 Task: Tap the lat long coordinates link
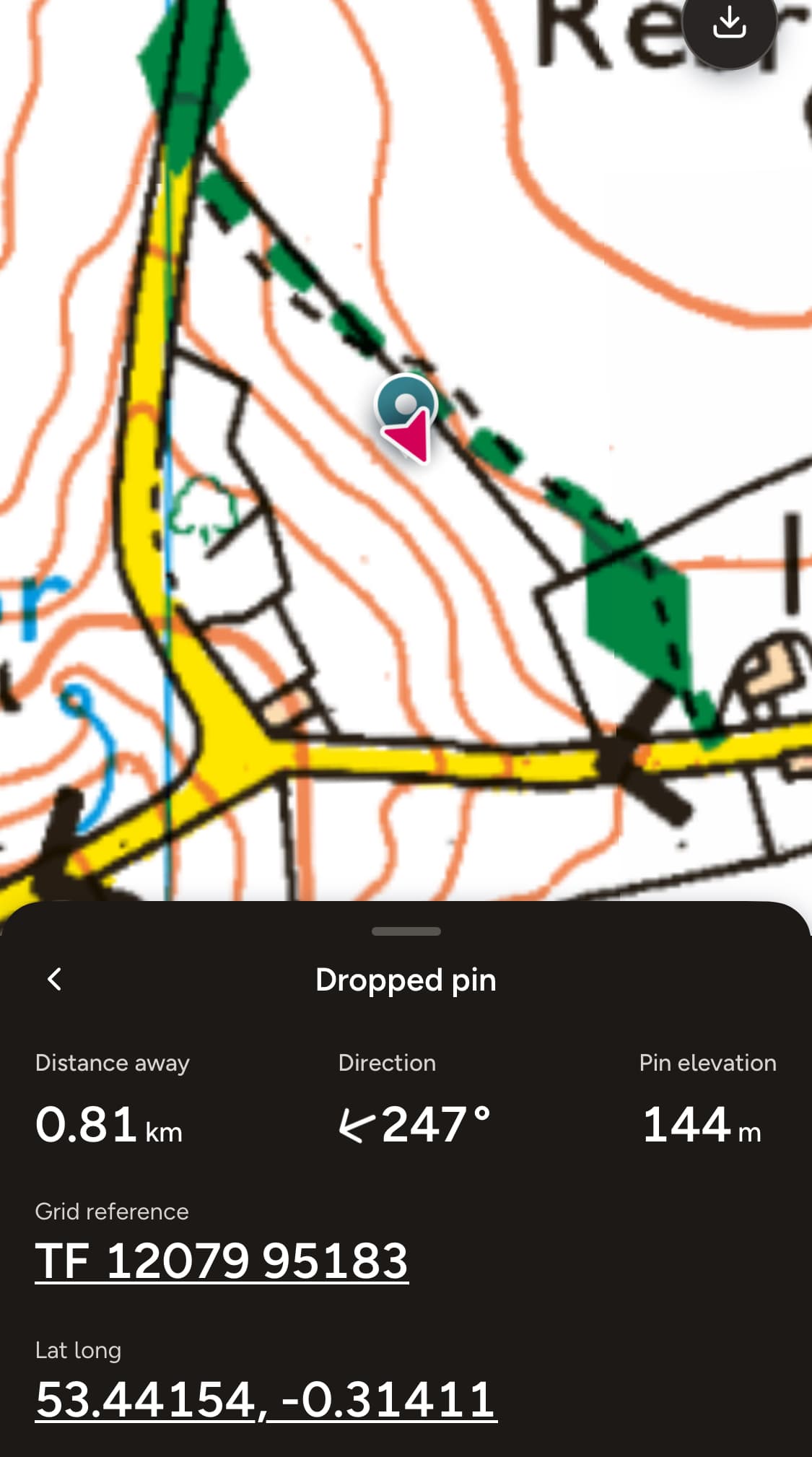(266, 1399)
